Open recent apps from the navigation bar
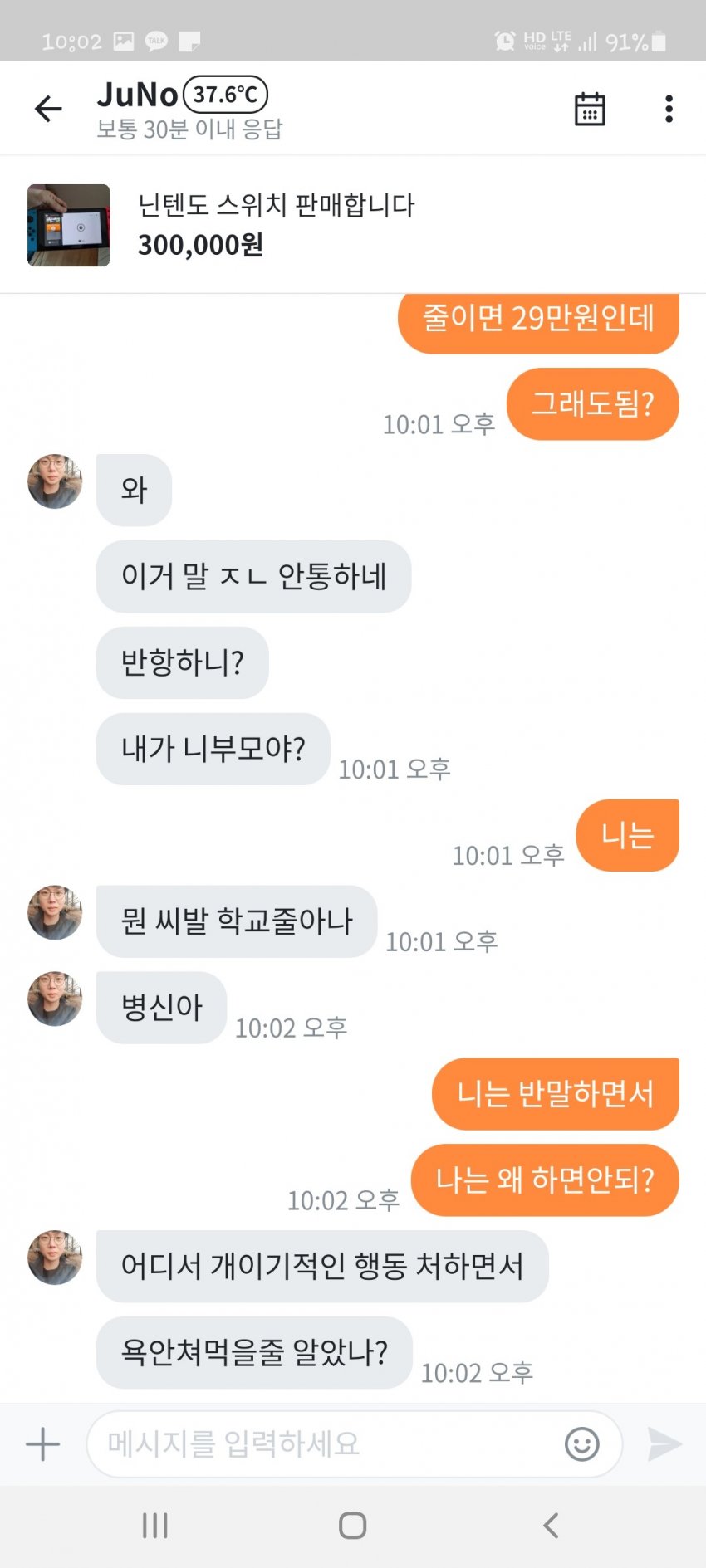 click(x=155, y=1525)
